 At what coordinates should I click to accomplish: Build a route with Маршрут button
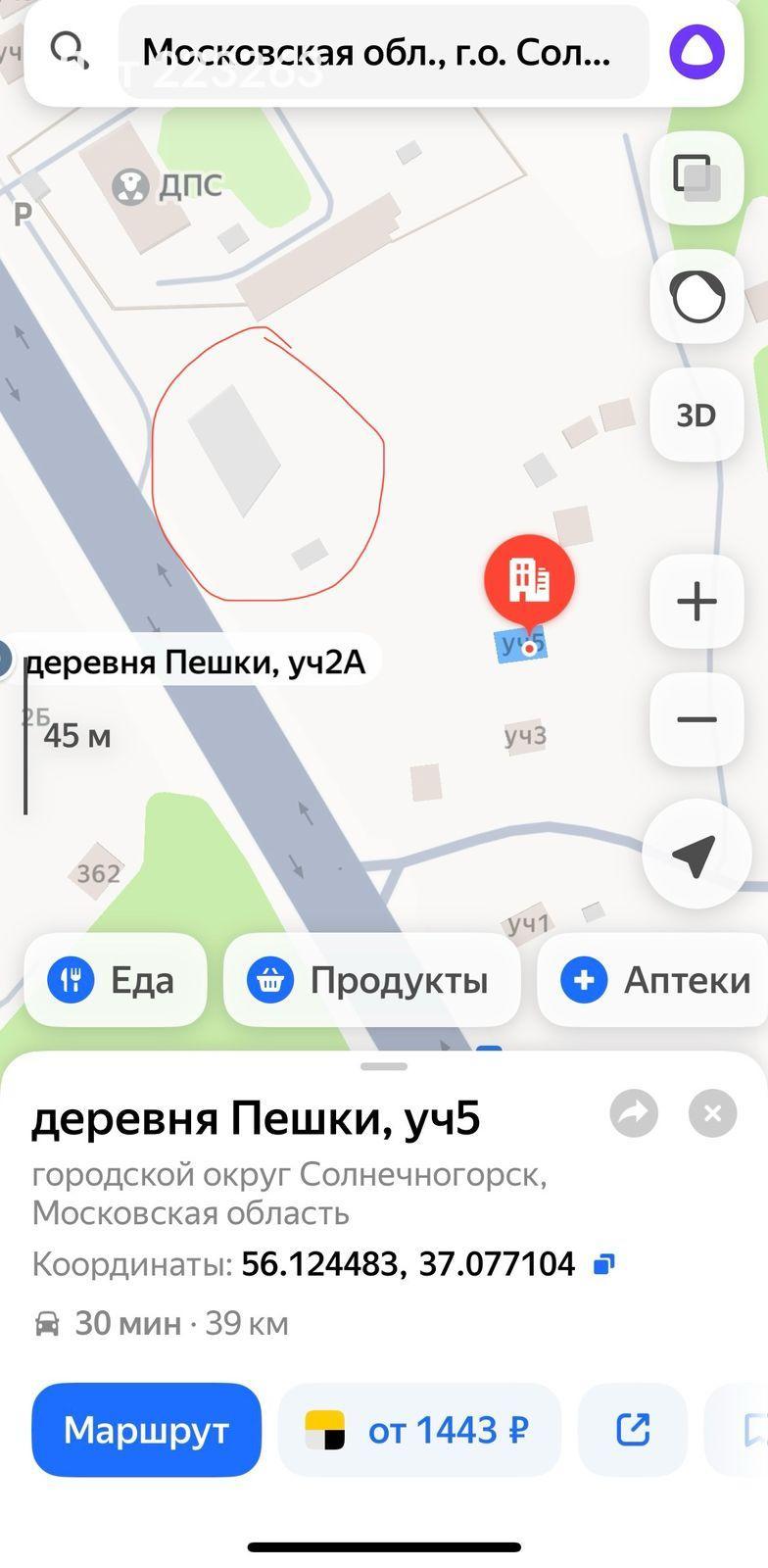(x=146, y=1430)
